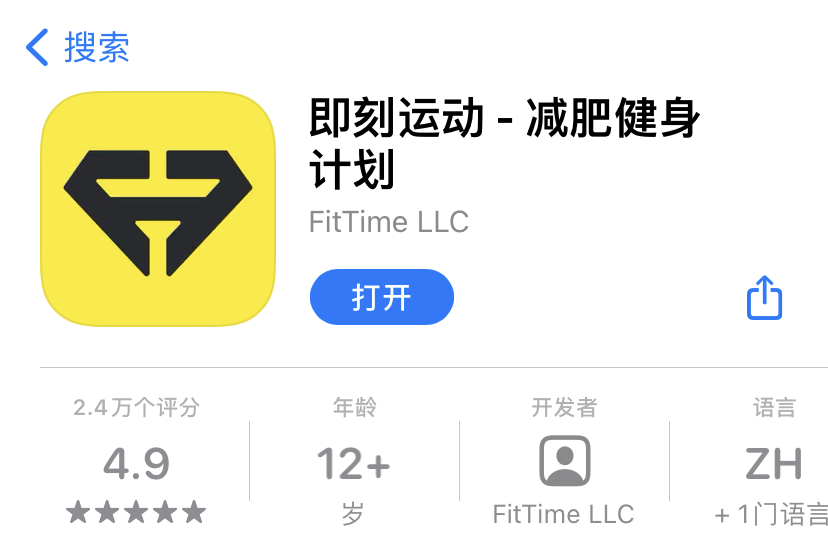
Task: Open the 2.4万个评分 ratings section
Action: pos(136,463)
